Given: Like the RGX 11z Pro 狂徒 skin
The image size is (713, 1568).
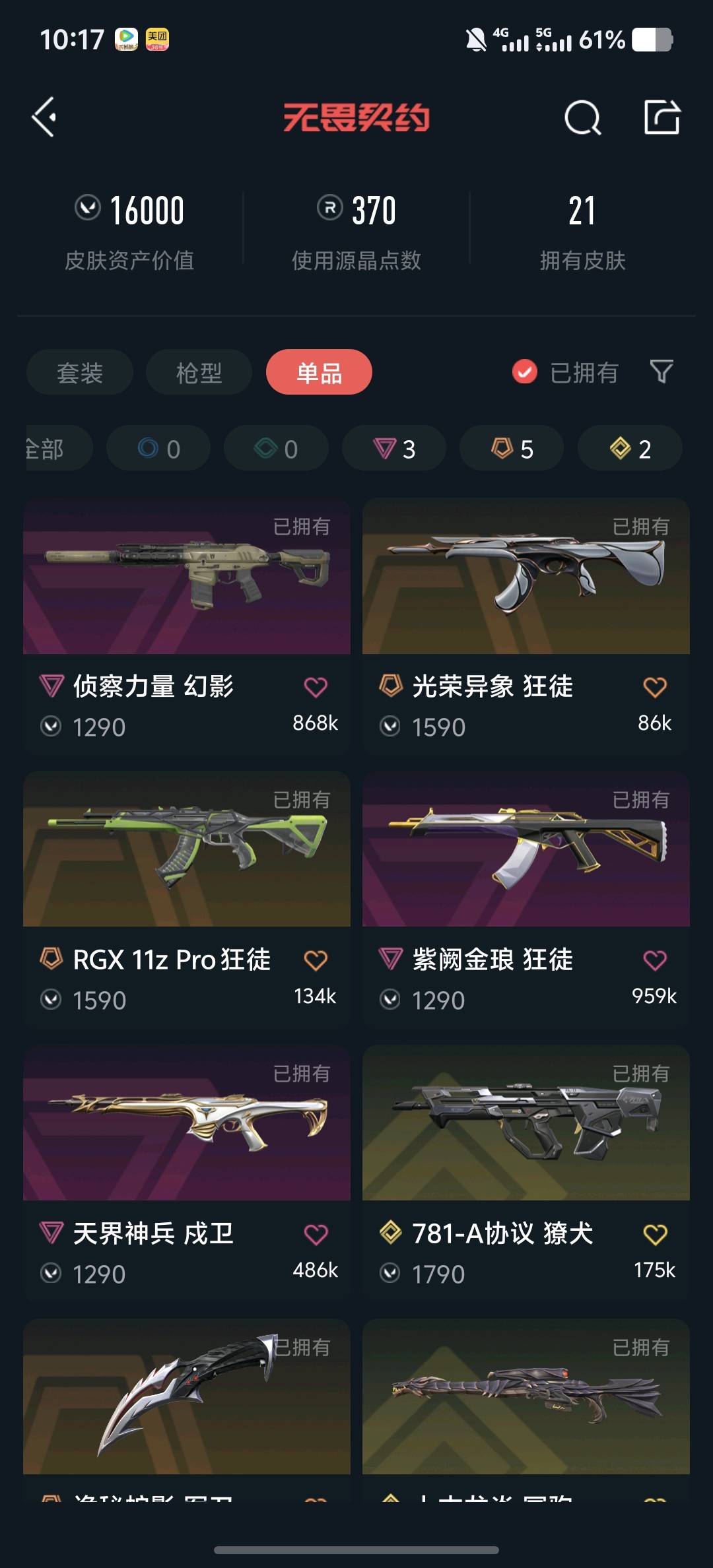Looking at the screenshot, I should (x=316, y=960).
